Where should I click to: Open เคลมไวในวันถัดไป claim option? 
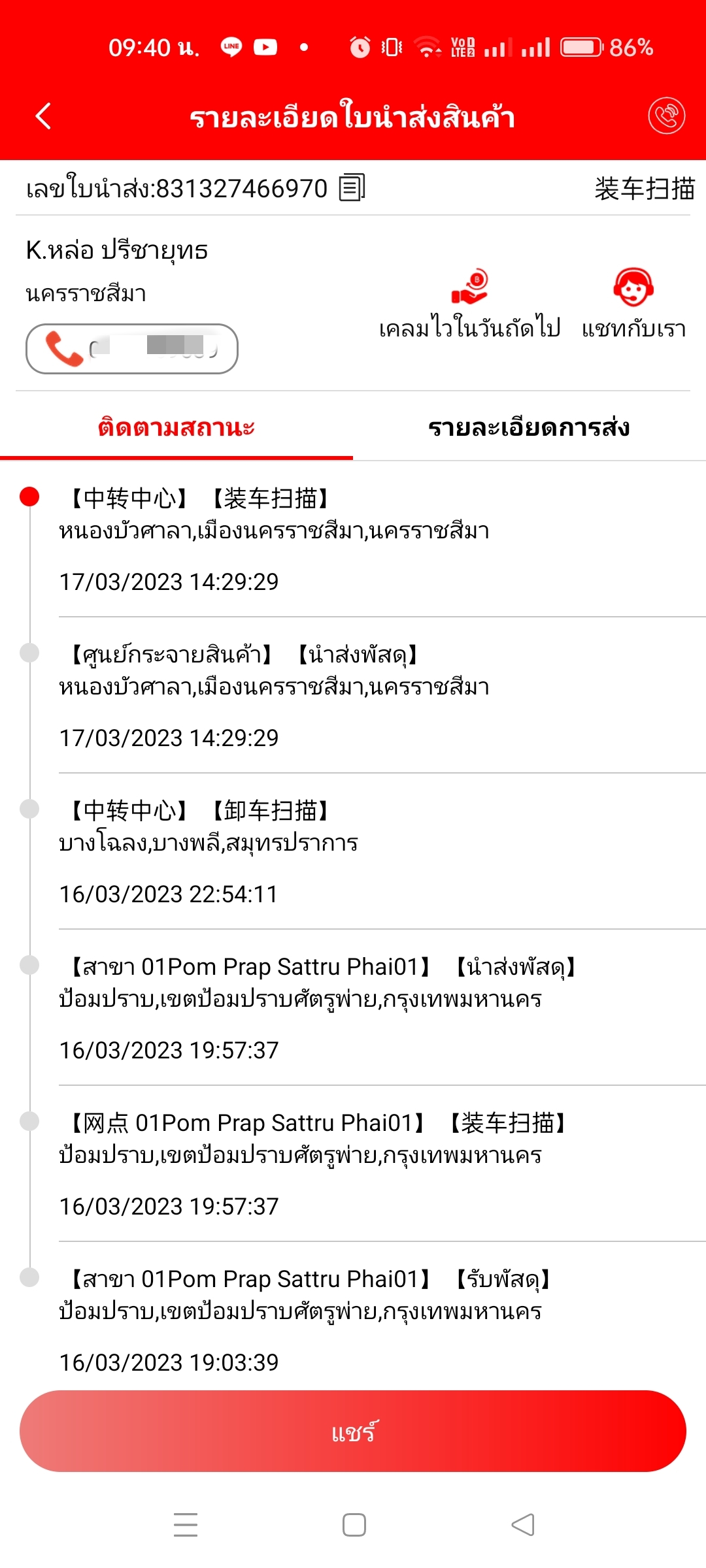[x=469, y=304]
